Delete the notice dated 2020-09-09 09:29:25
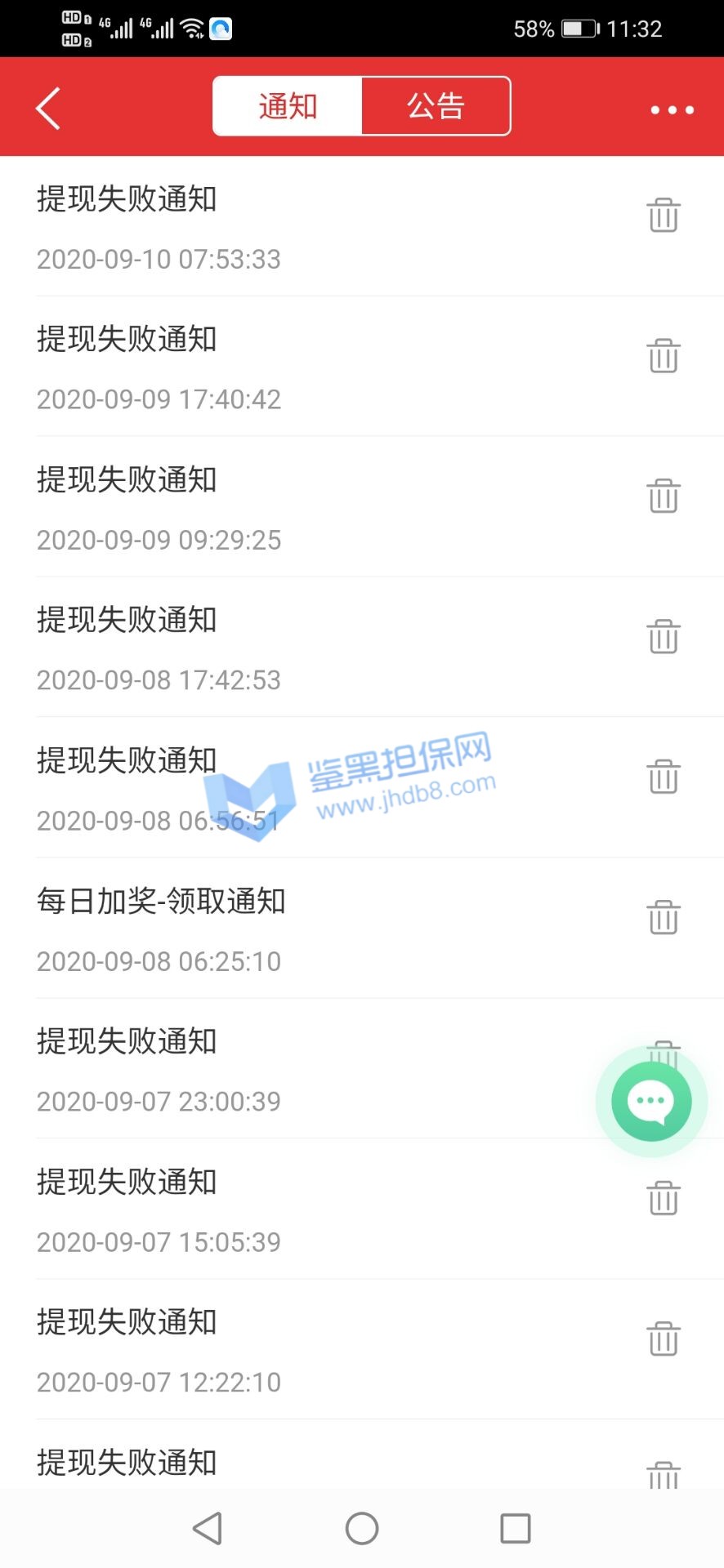The height and width of the screenshot is (1568, 724). click(x=663, y=497)
